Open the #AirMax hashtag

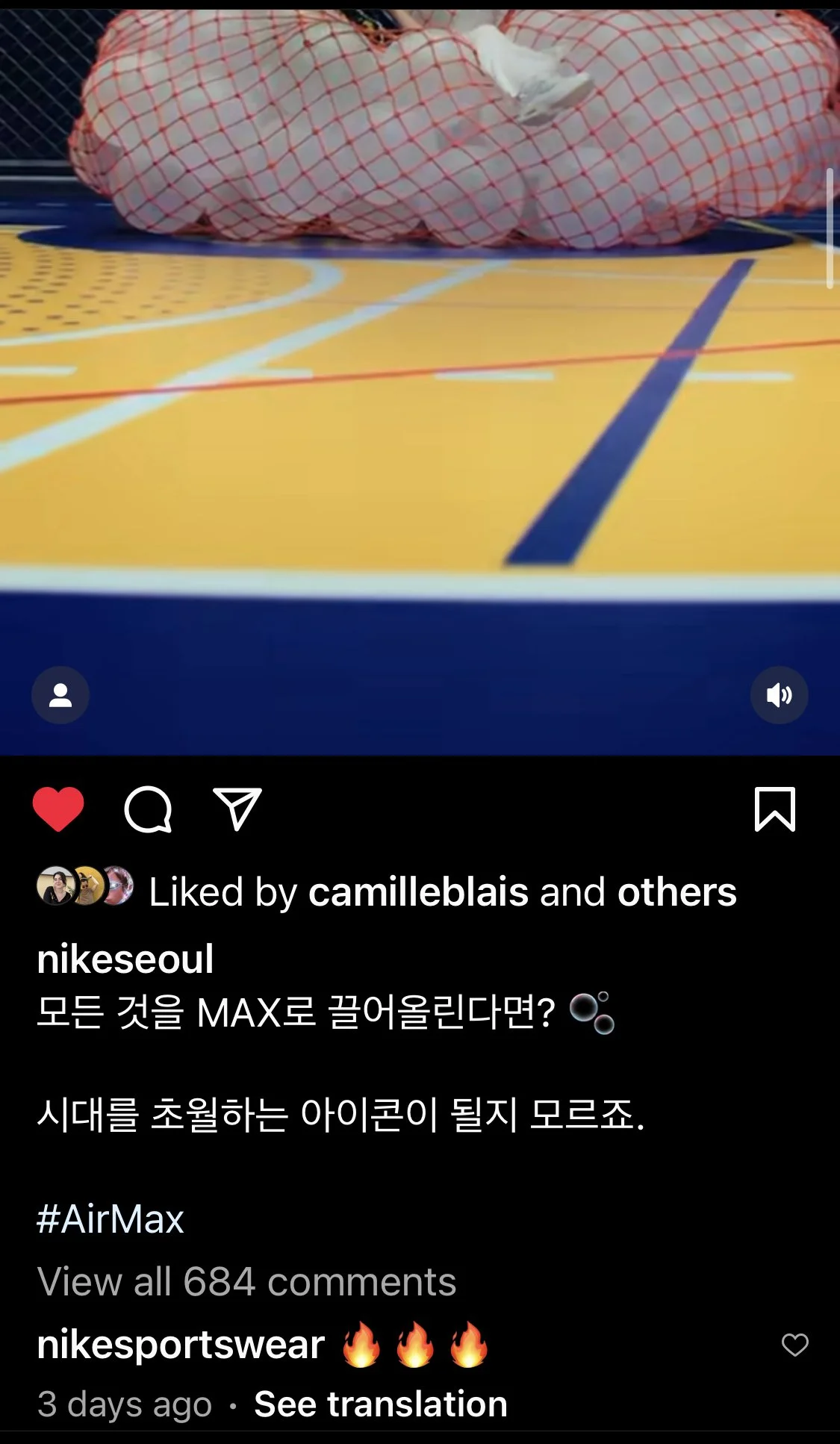tap(111, 1219)
